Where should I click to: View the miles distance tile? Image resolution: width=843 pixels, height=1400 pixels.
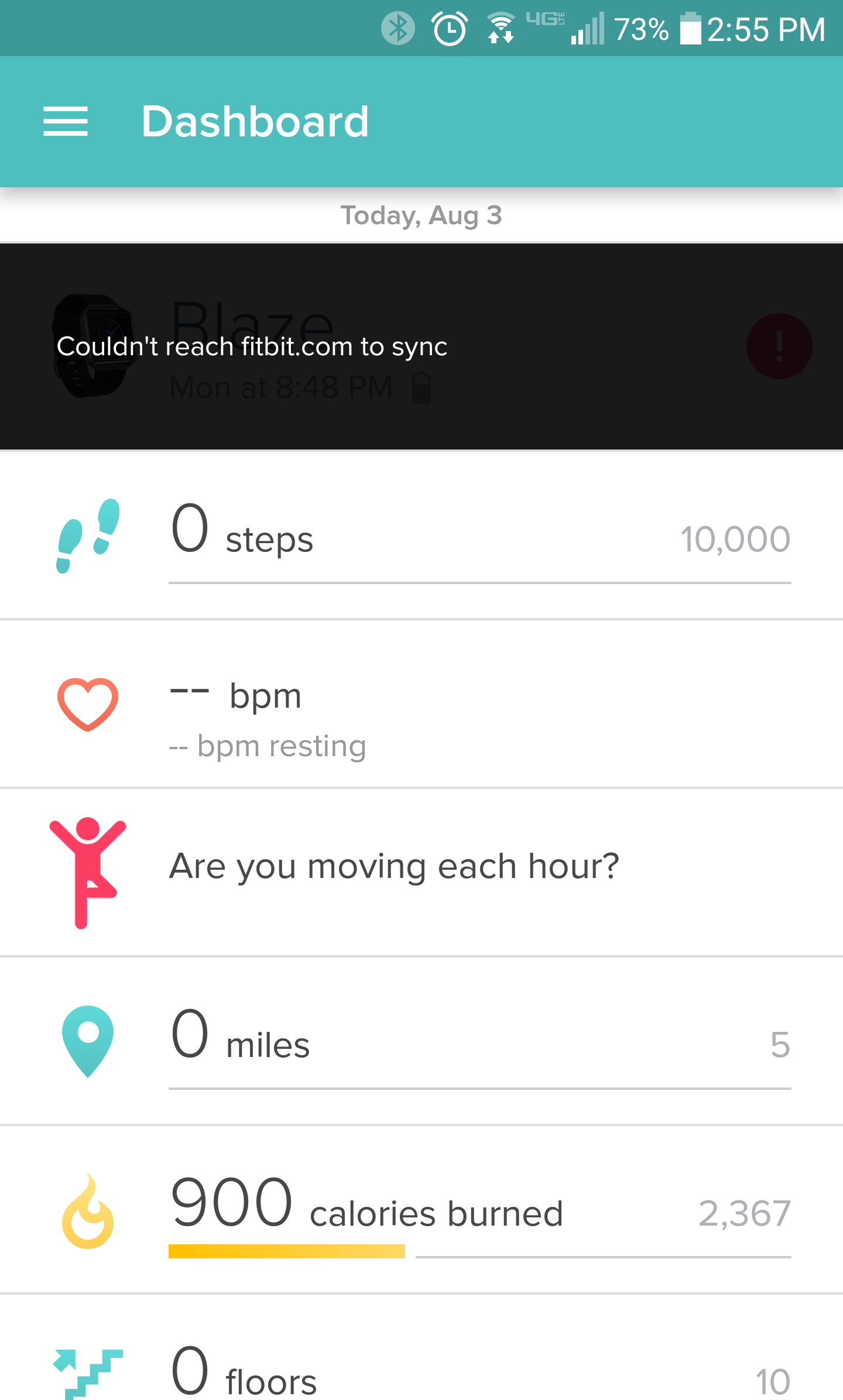[x=421, y=1042]
